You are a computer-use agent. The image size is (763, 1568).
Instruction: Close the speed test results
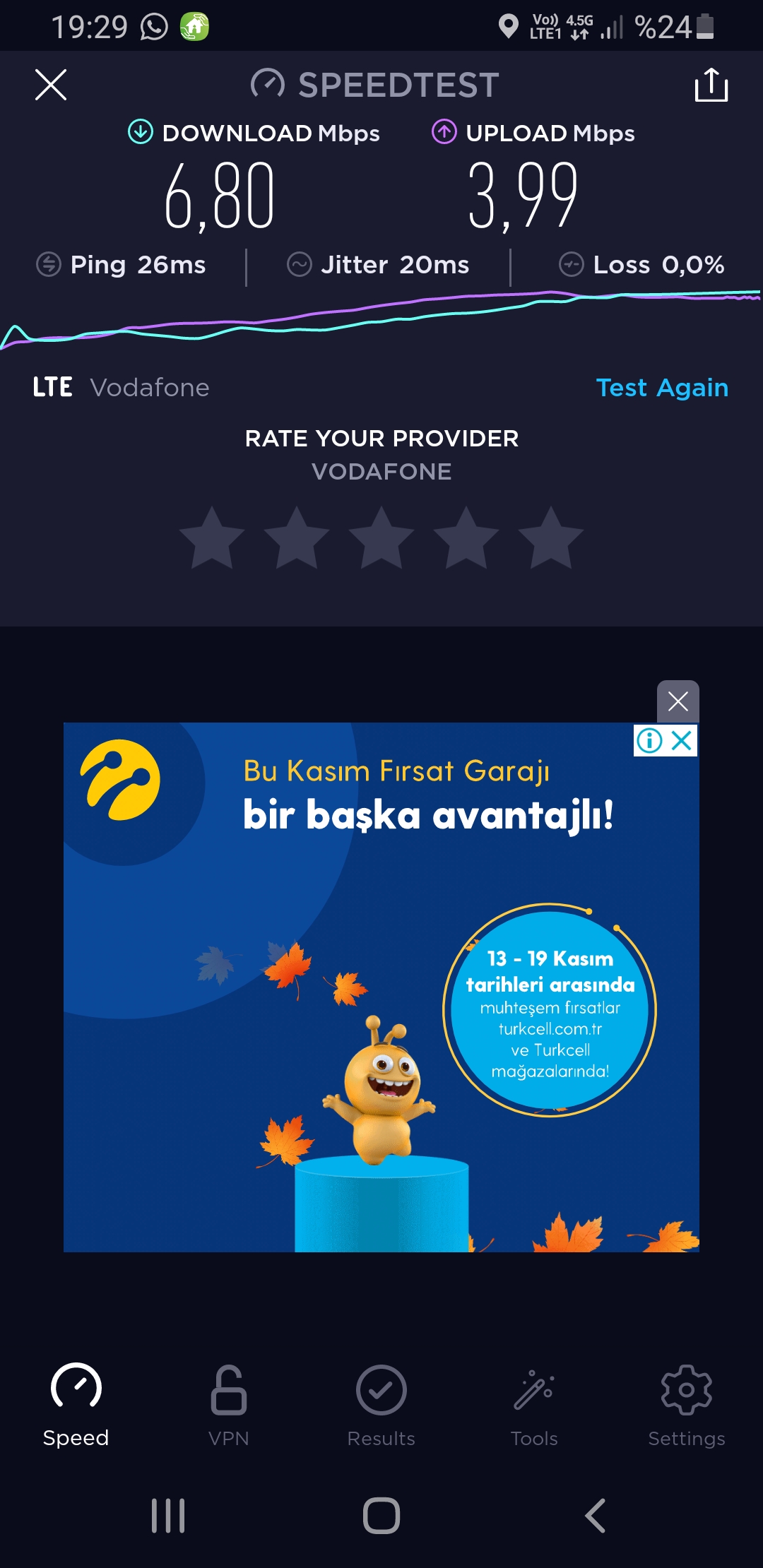coord(51,85)
